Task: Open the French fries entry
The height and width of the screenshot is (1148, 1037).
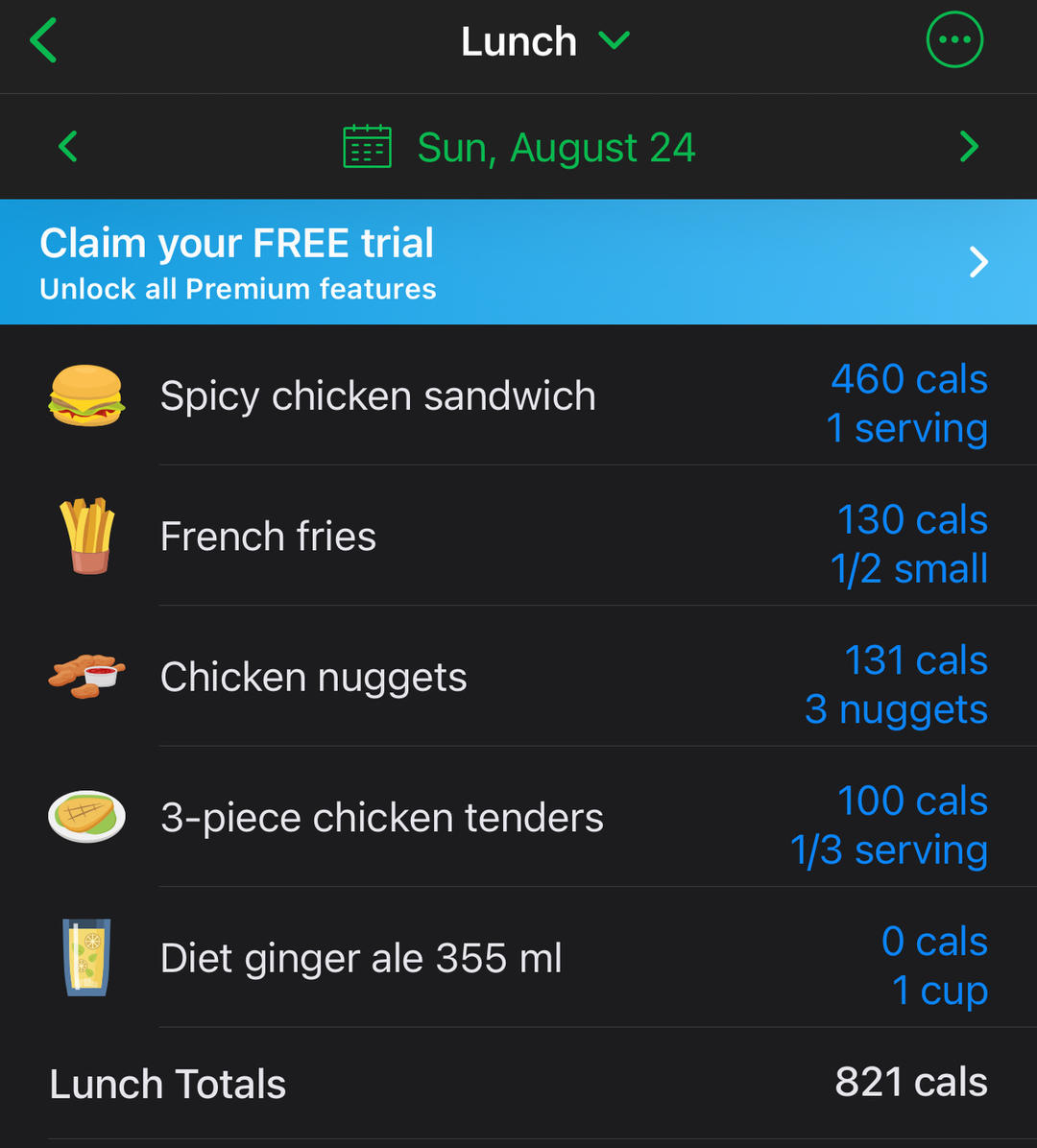Action: click(518, 538)
